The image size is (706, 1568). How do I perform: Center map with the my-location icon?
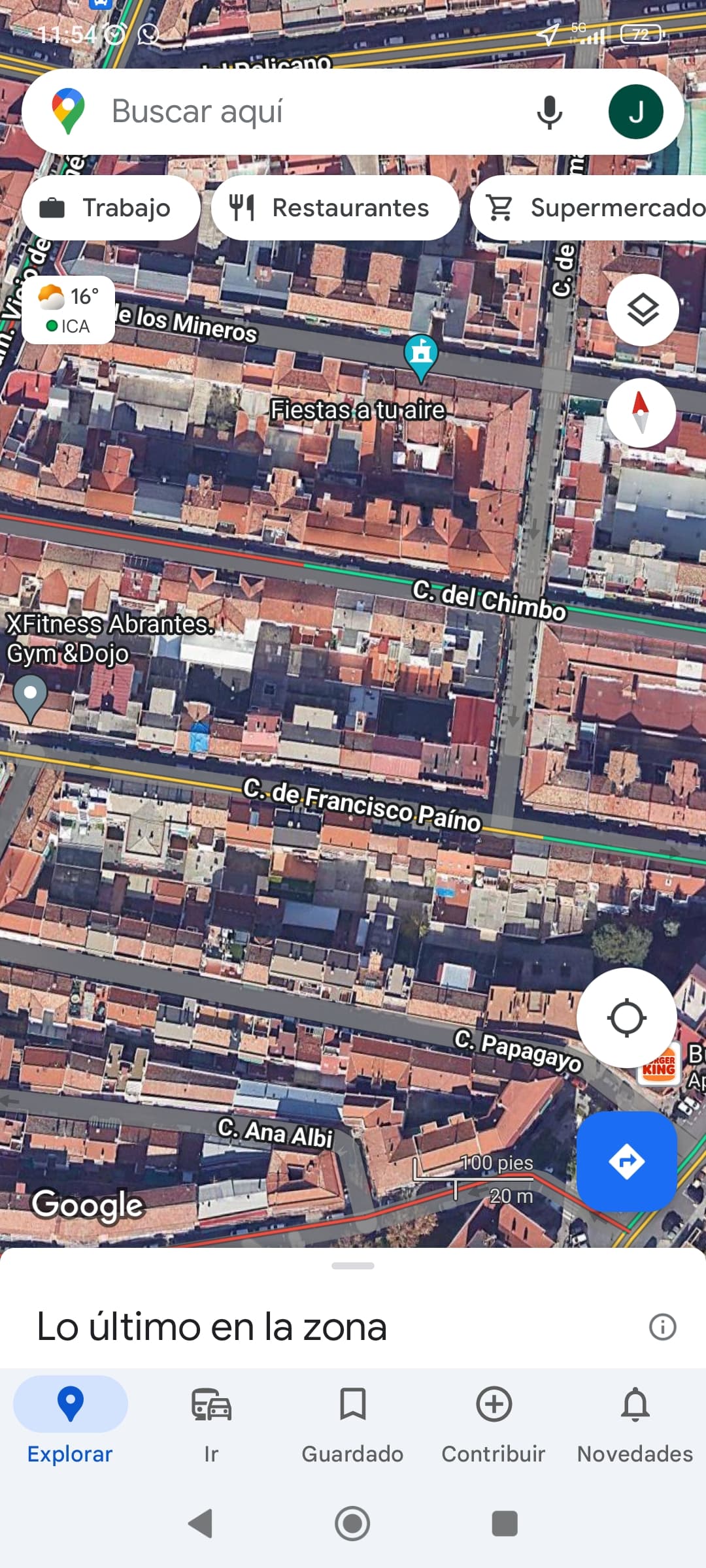click(x=627, y=1017)
